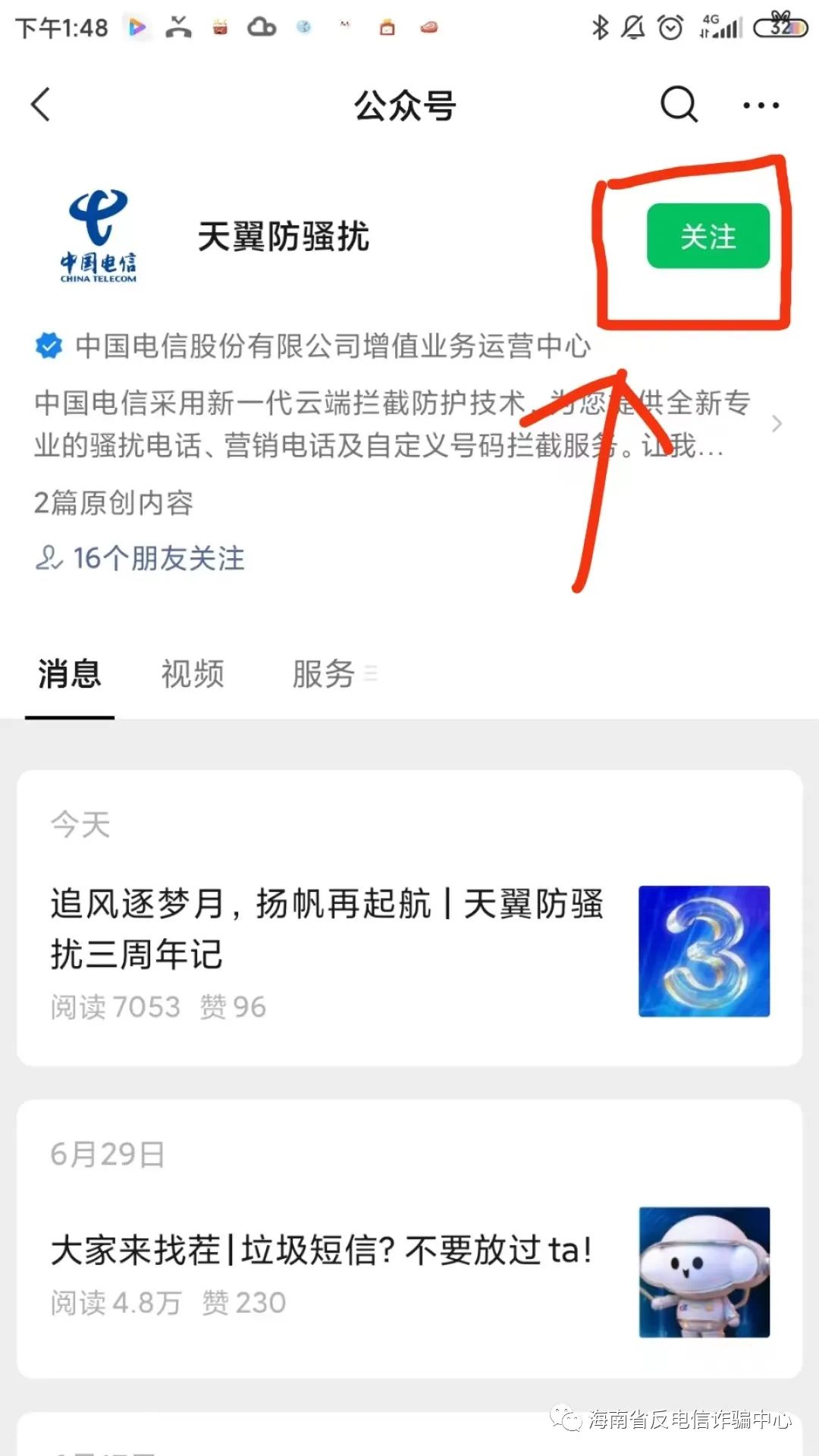Viewport: 819px width, 1456px height.
Task: Tap the friends icon beside 16个朋友关注
Action: pyautogui.click(x=50, y=558)
